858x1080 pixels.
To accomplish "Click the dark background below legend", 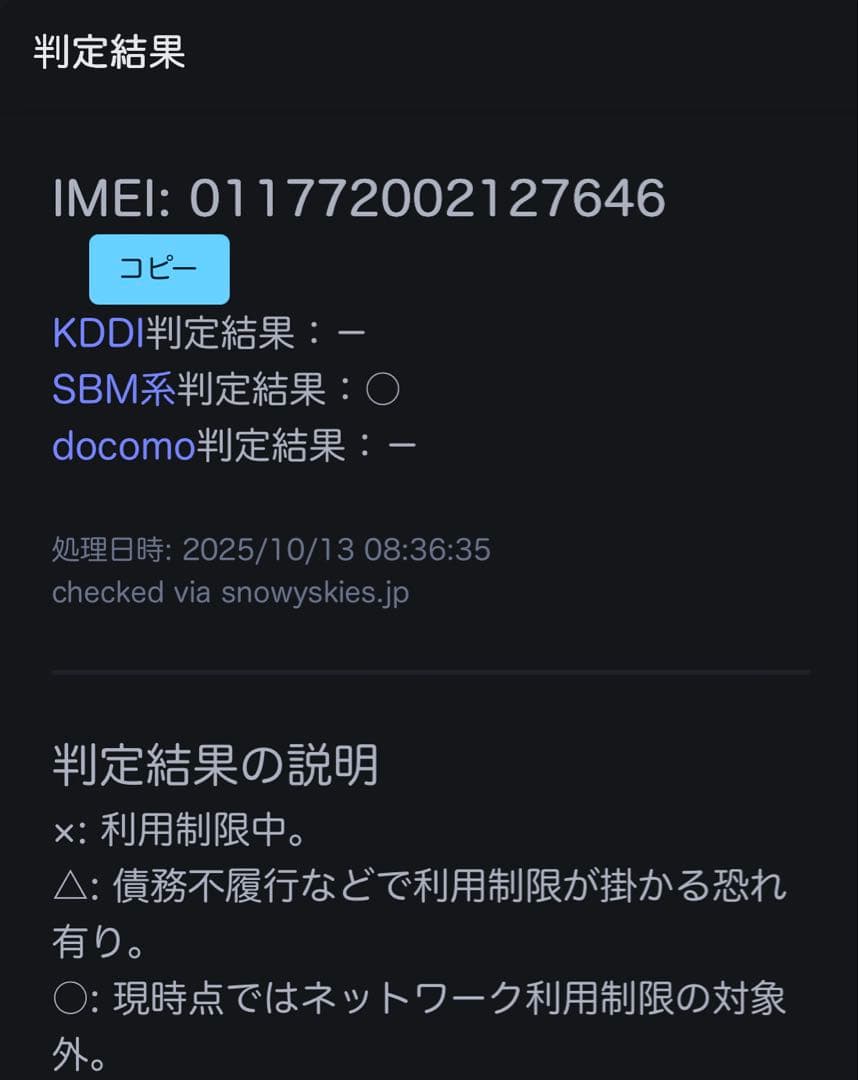I will 650,1060.
